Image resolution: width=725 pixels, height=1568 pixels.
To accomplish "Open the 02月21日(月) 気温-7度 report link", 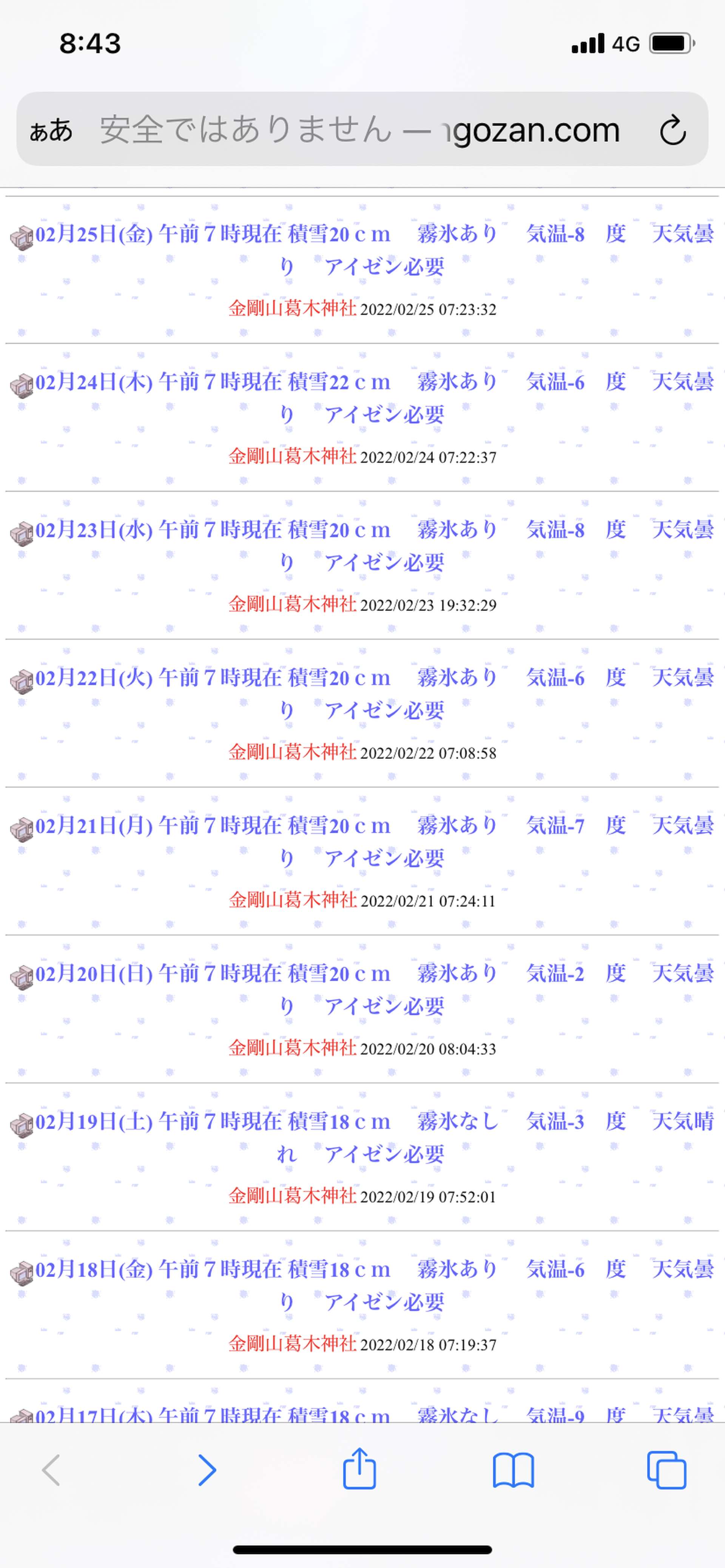I will click(374, 841).
